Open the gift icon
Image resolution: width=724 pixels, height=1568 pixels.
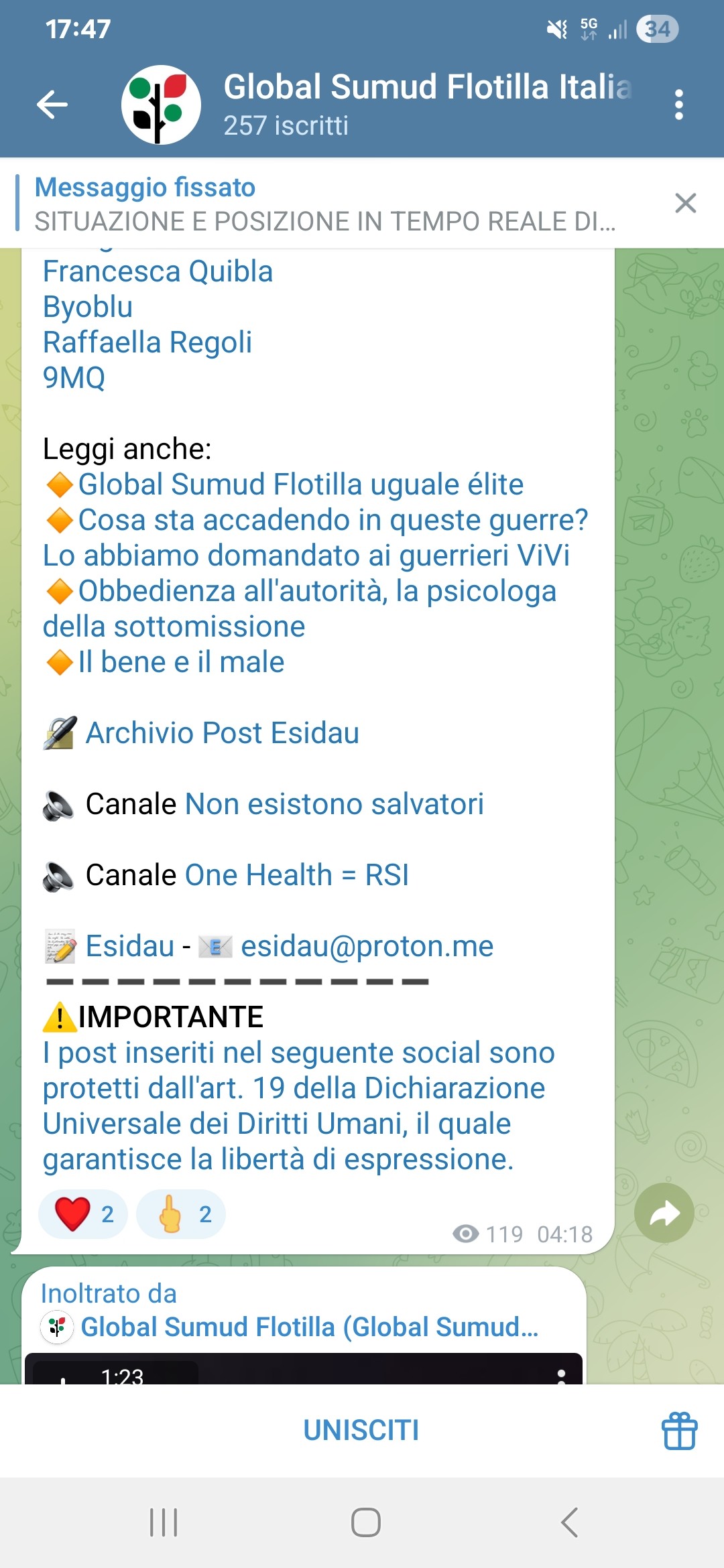click(679, 1431)
